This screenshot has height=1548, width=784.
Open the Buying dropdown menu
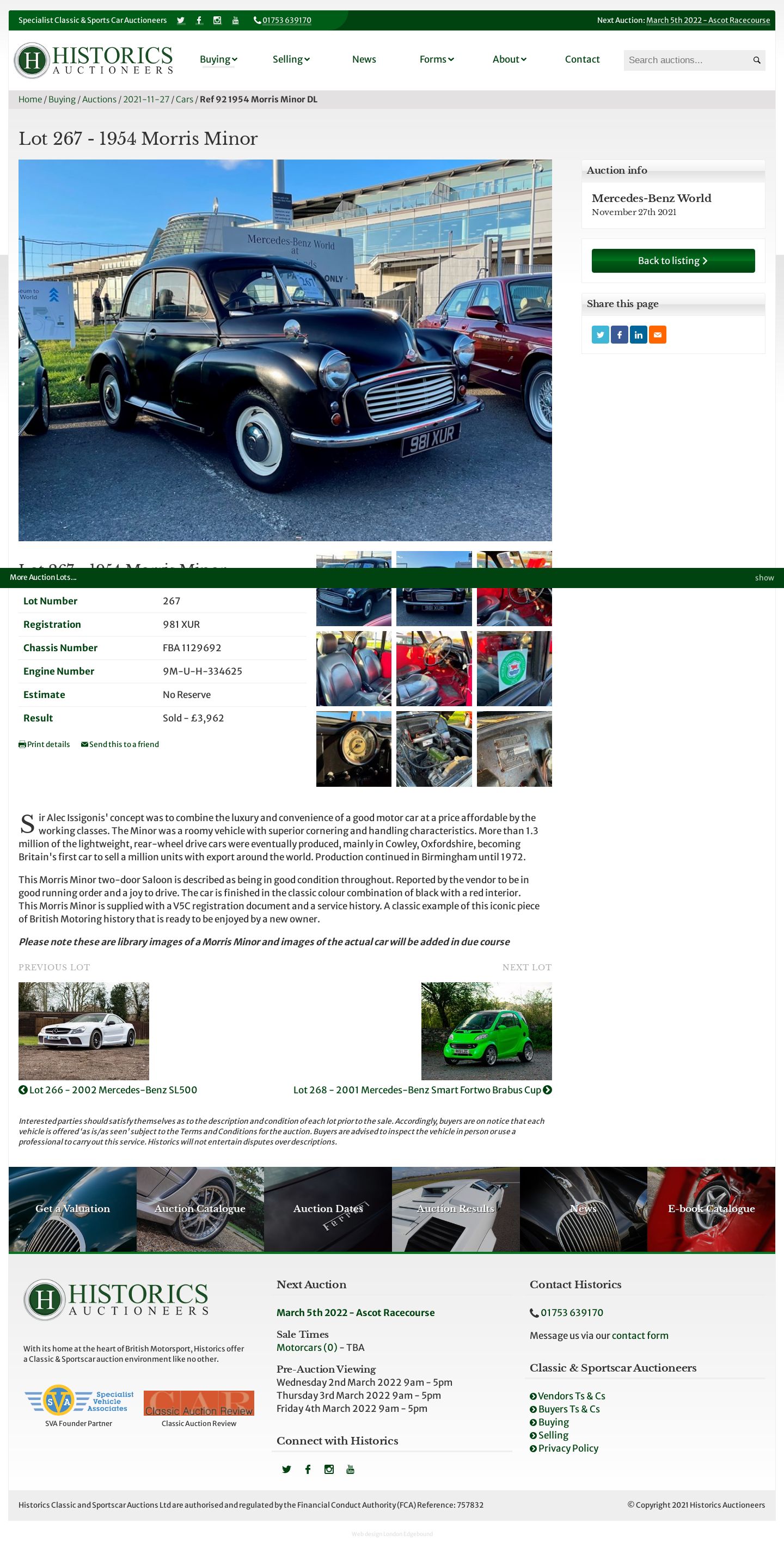218,59
